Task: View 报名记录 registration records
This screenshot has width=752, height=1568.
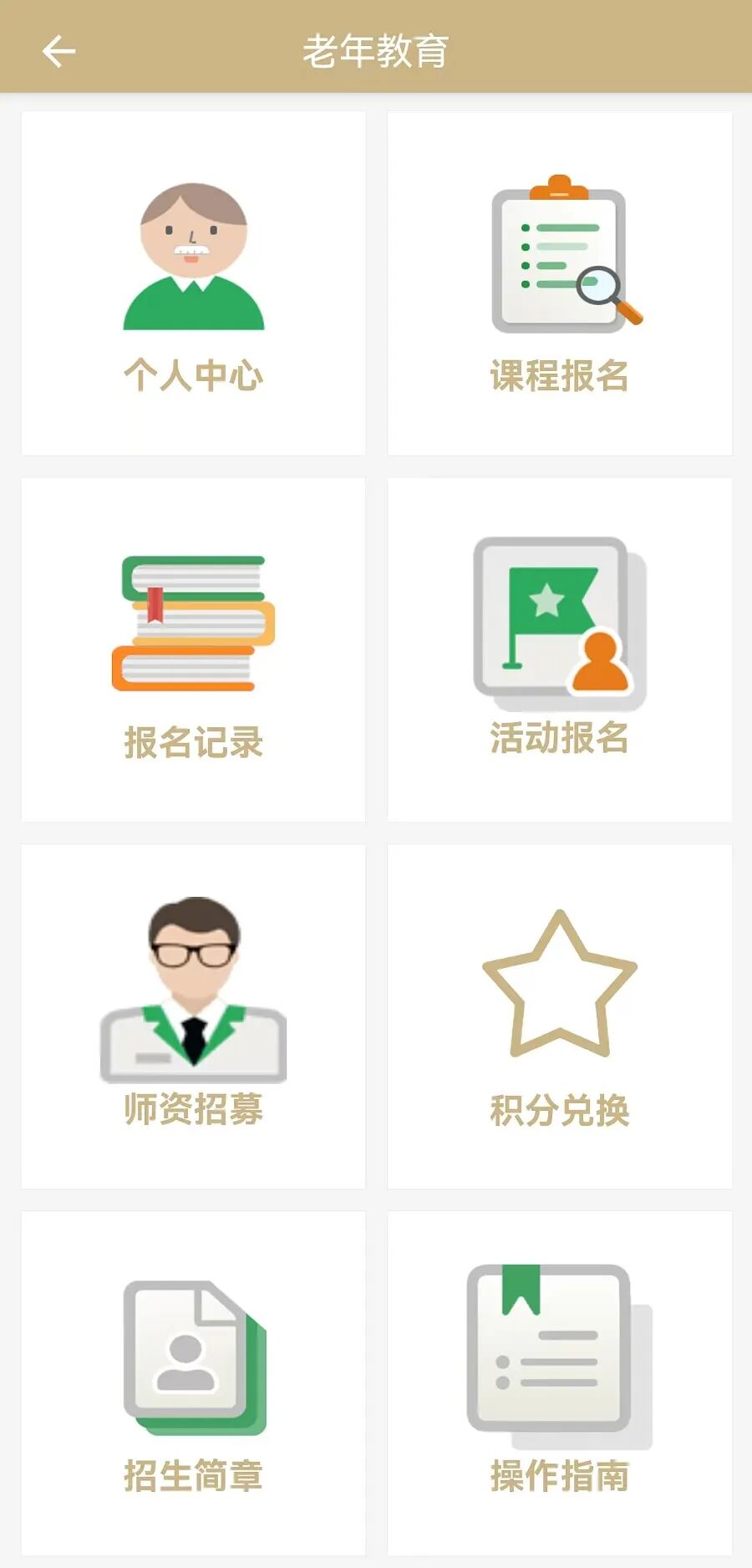Action: coord(193,649)
